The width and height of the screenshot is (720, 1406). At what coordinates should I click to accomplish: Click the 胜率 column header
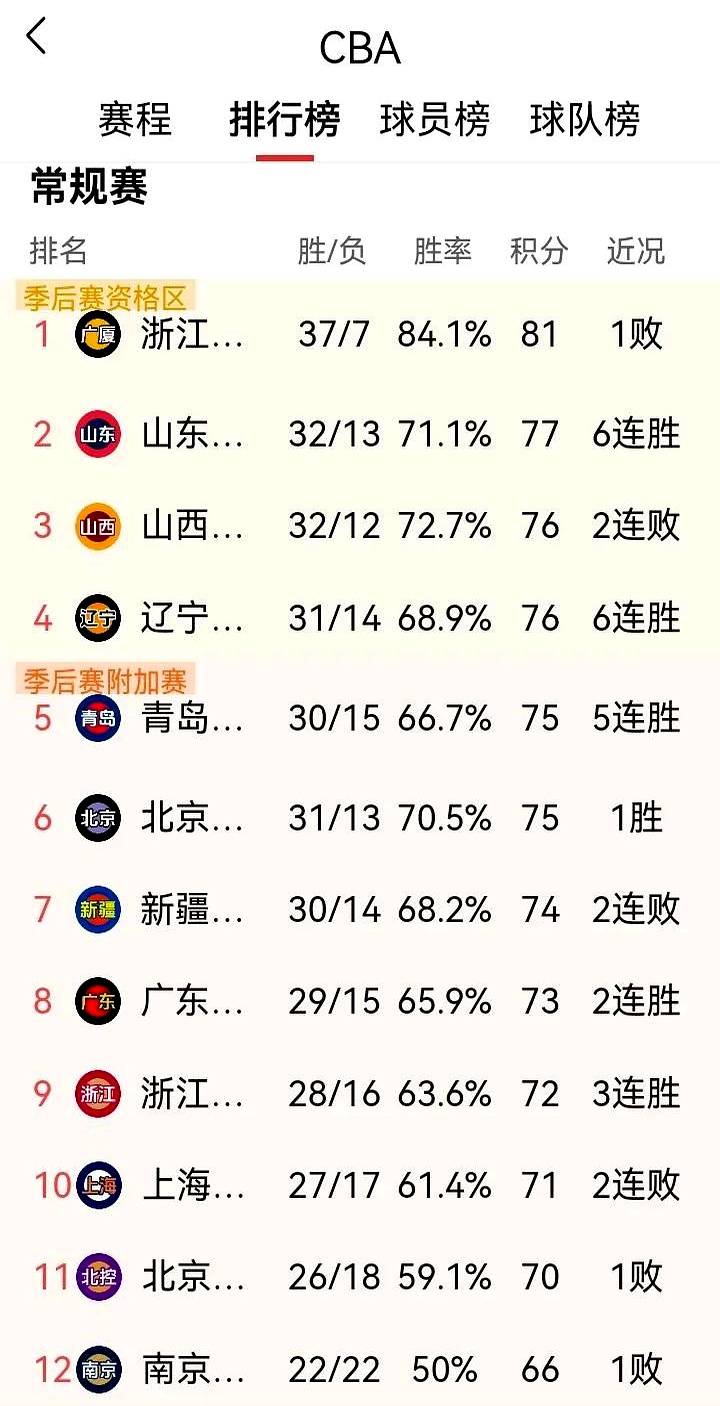[443, 250]
